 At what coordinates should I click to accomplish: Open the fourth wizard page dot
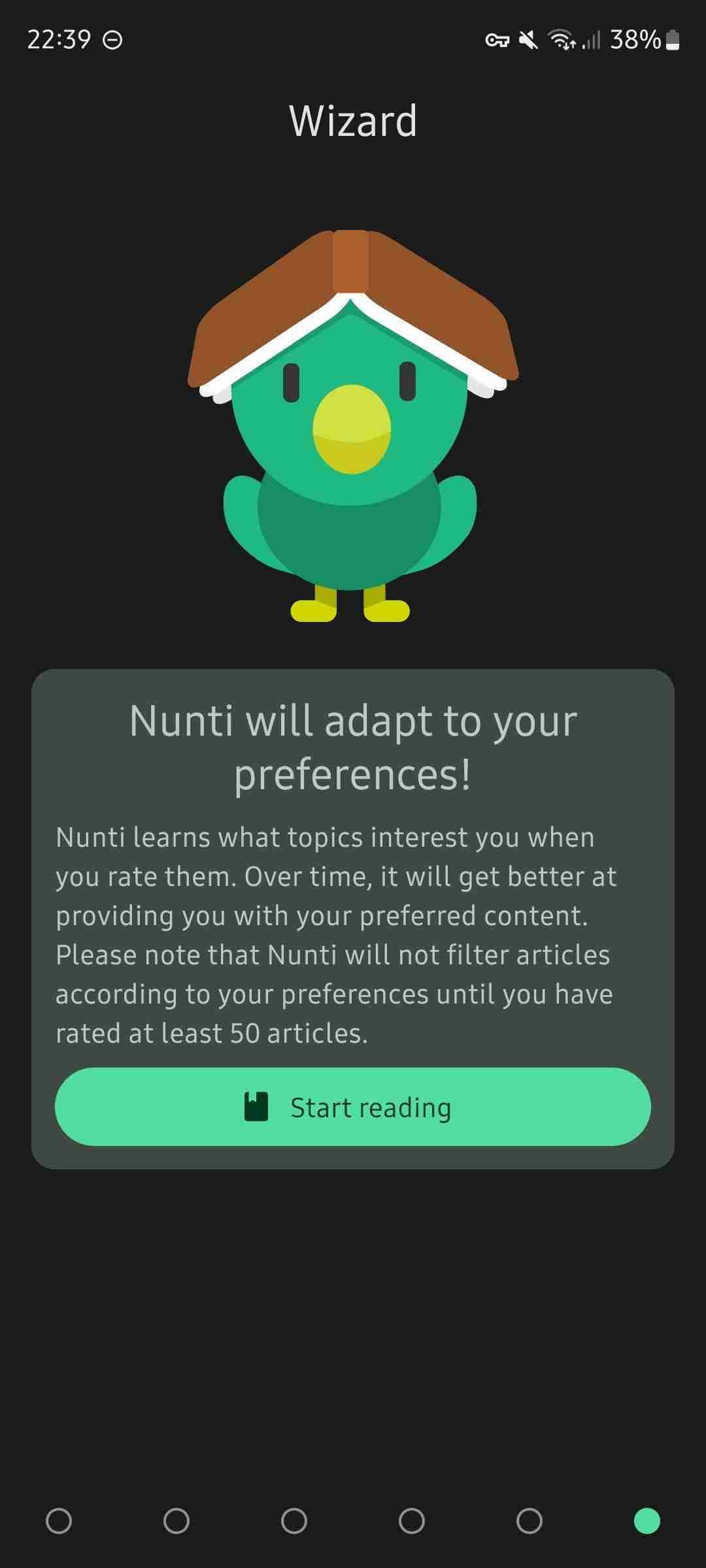(412, 1521)
